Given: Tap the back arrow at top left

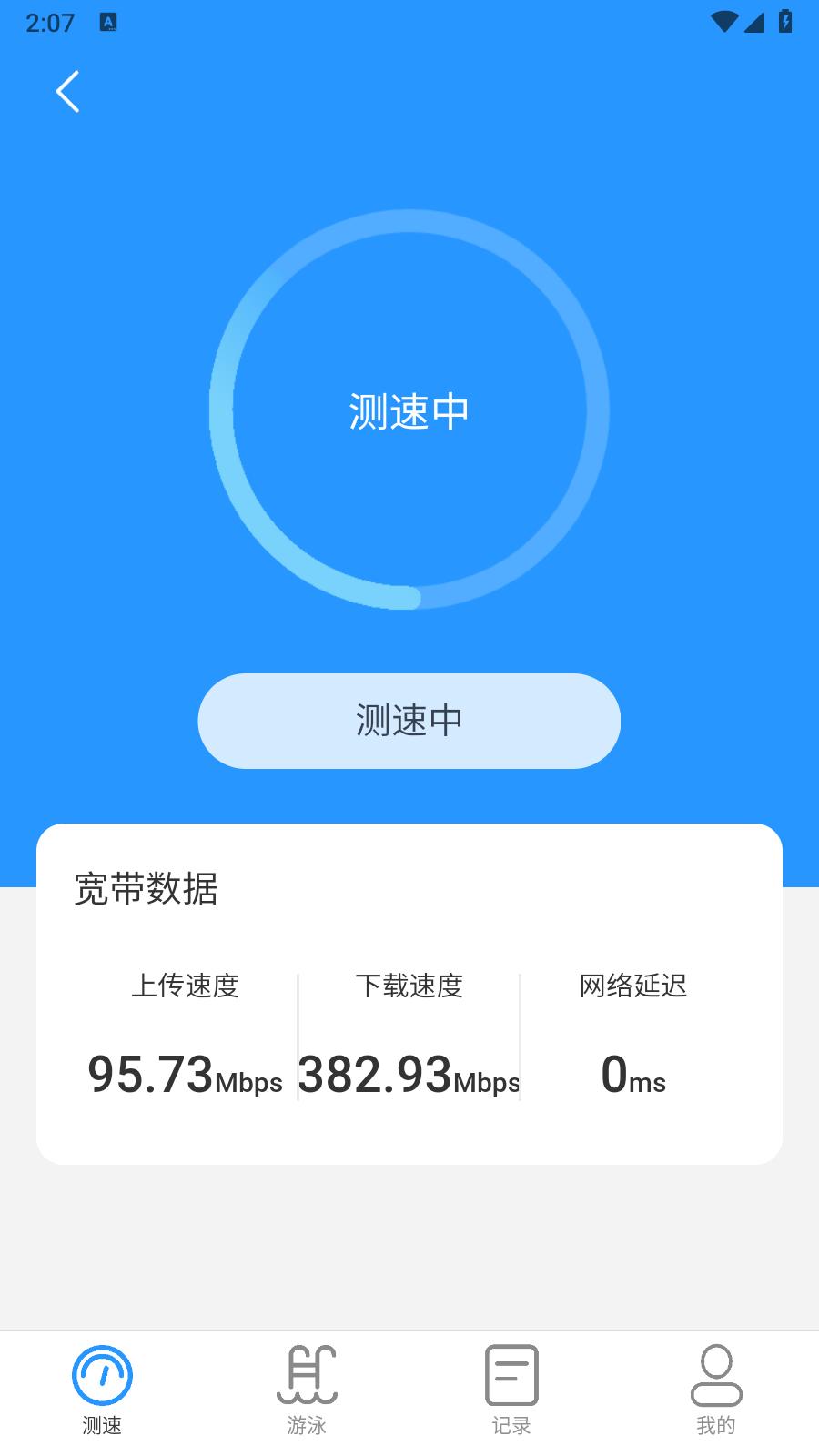Looking at the screenshot, I should pyautogui.click(x=67, y=92).
